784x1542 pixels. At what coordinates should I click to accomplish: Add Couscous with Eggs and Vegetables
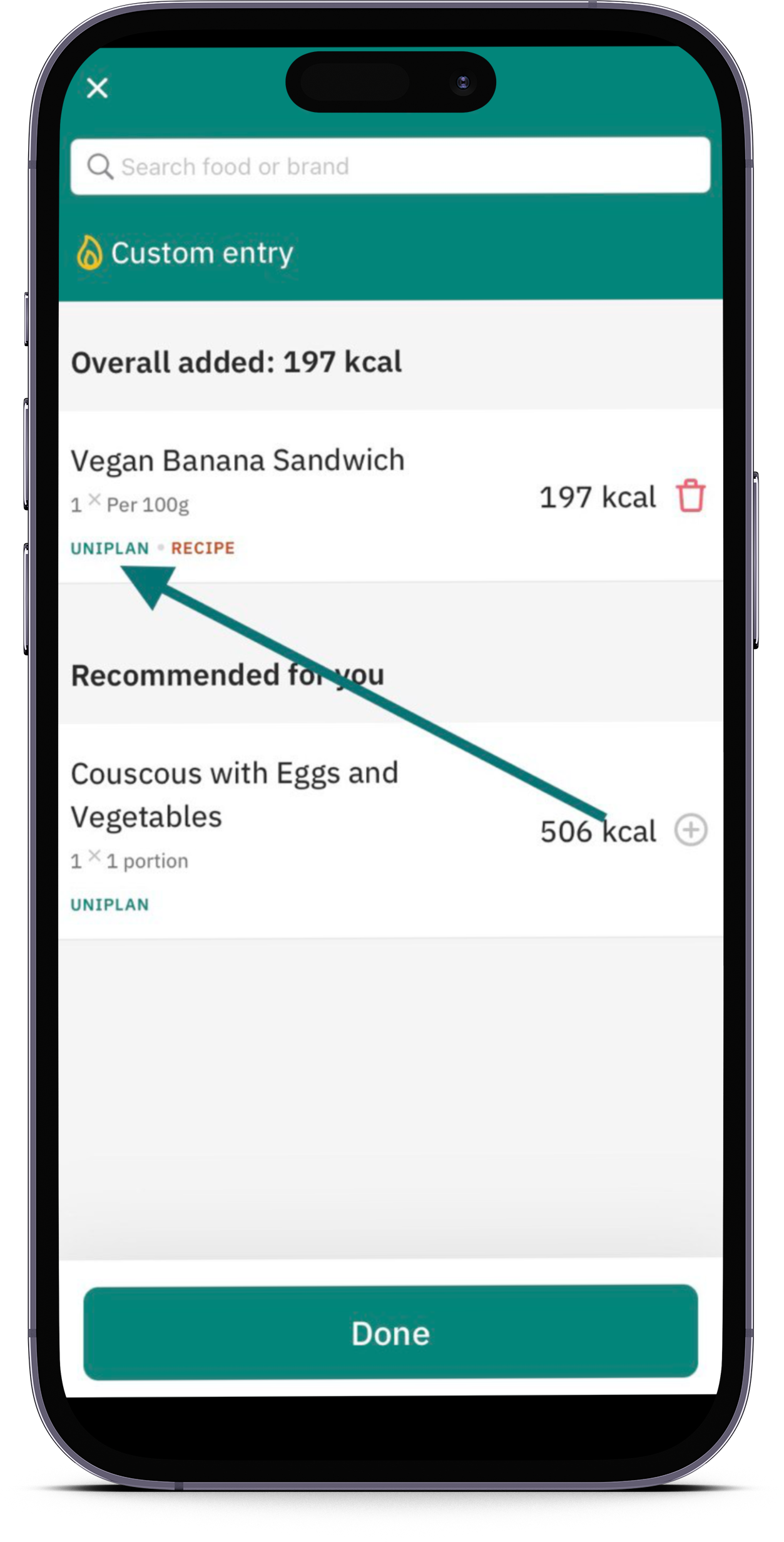coord(690,830)
